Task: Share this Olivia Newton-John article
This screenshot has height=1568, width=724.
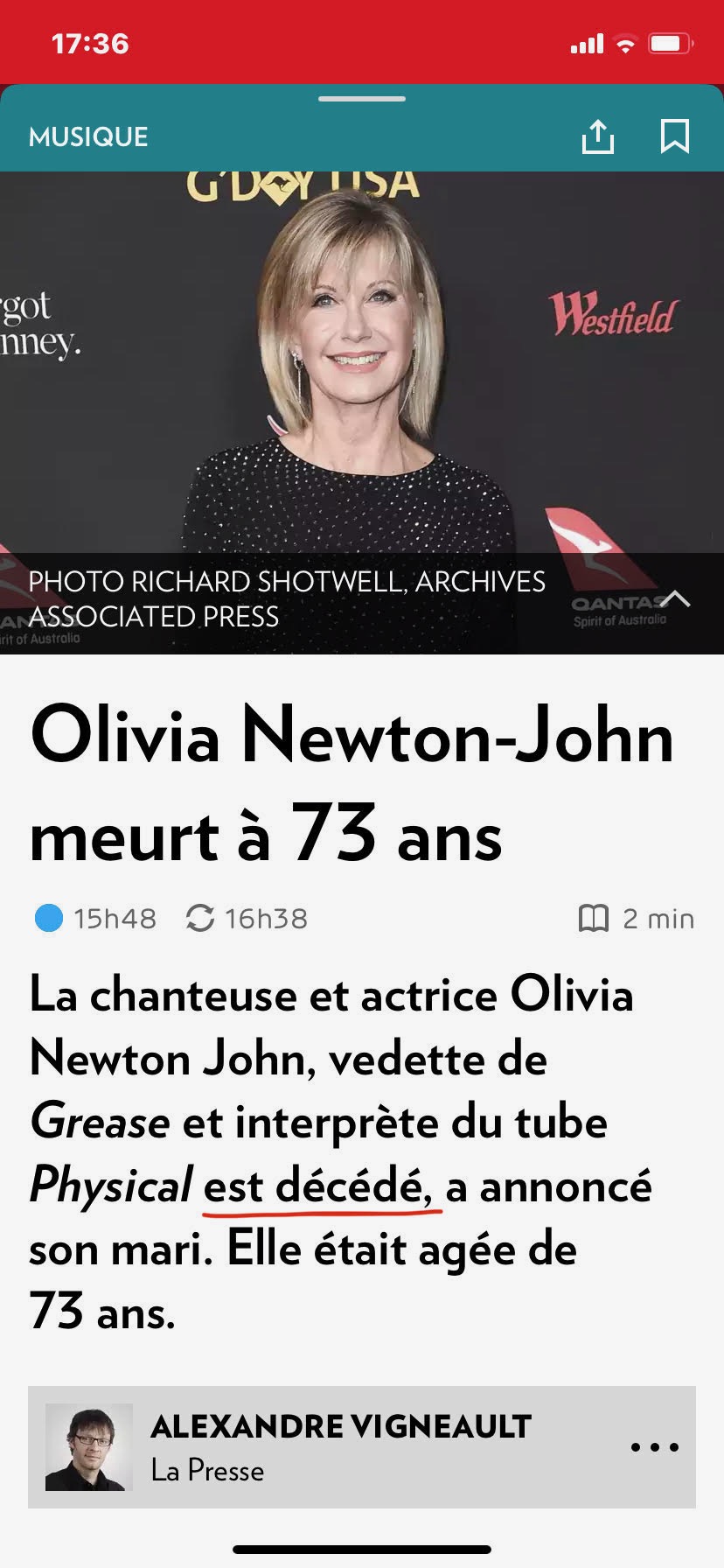Action: pyautogui.click(x=598, y=137)
